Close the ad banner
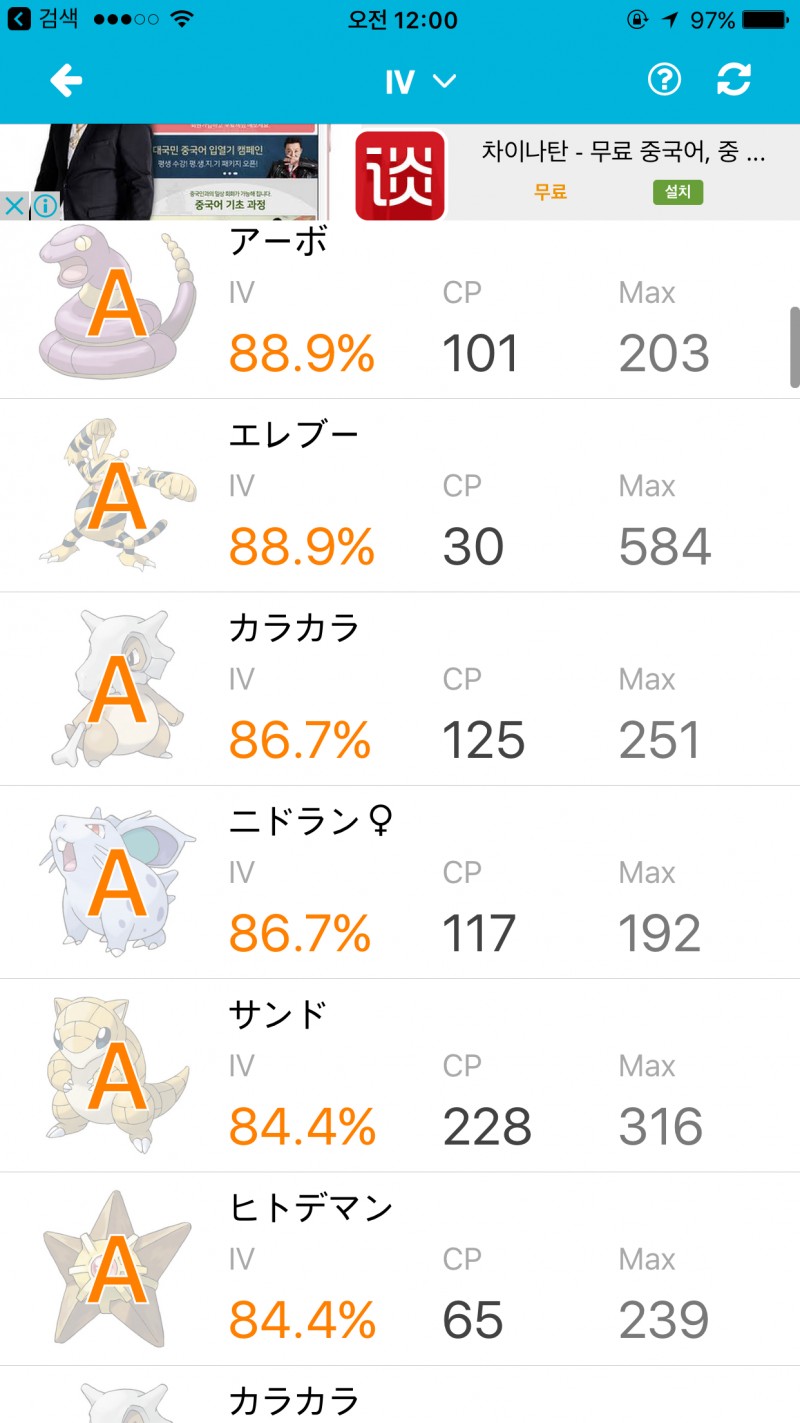Image resolution: width=800 pixels, height=1423 pixels. click(14, 207)
